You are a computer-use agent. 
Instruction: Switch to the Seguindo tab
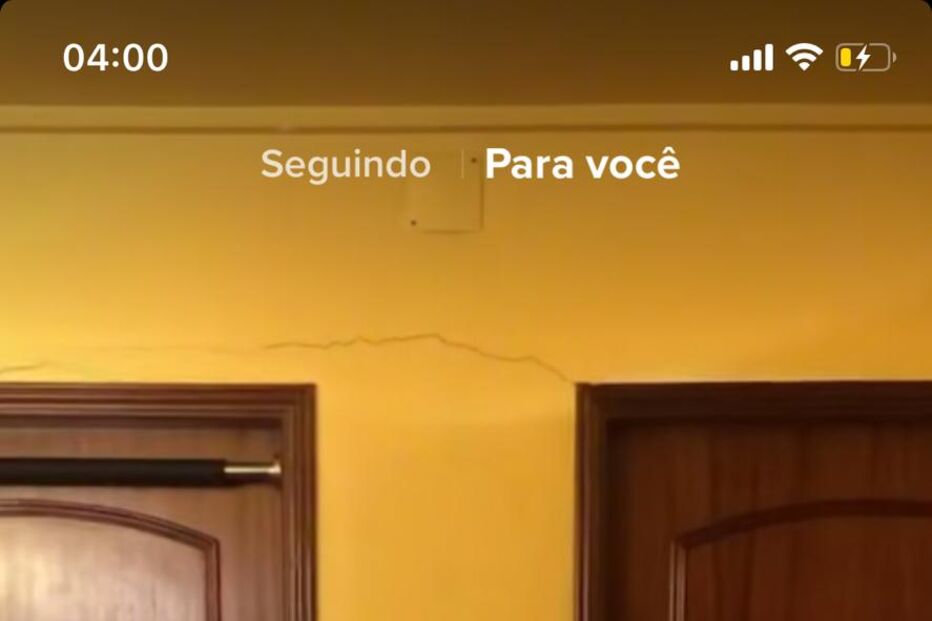coord(345,165)
